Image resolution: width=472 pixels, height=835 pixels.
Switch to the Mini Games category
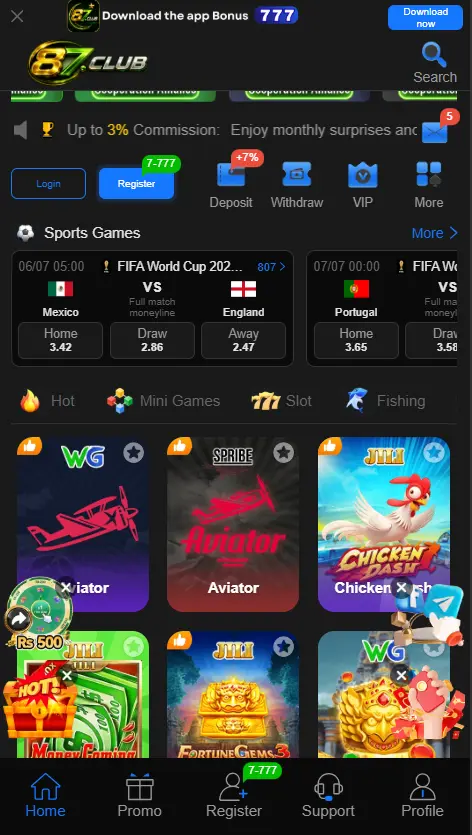coord(163,401)
